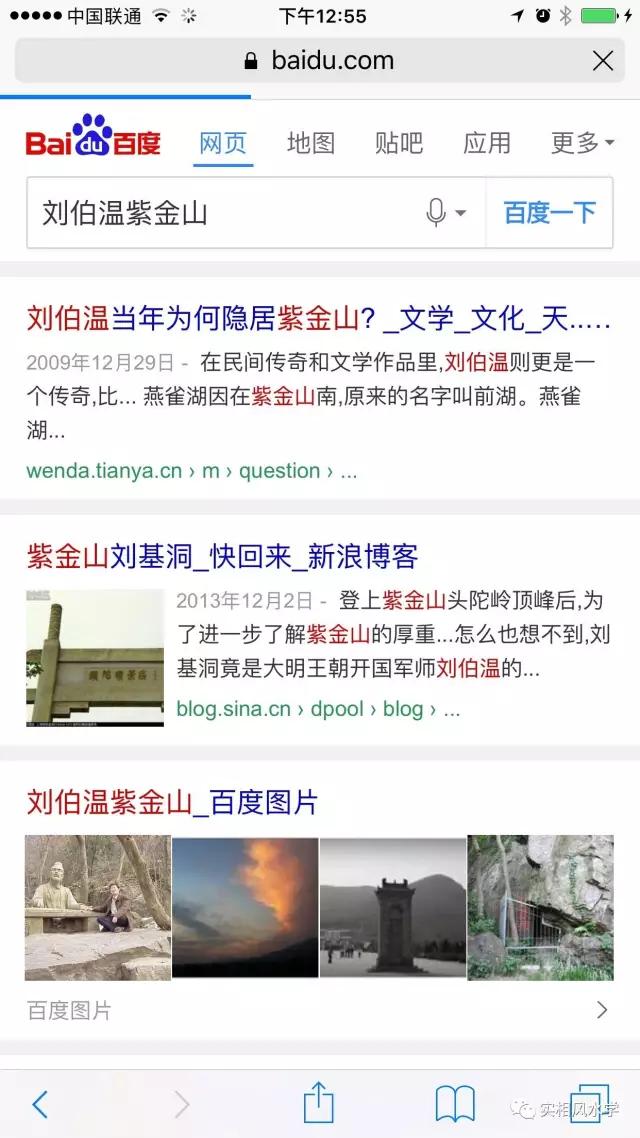Viewport: 640px width, 1138px height.
Task: Open Safari bookmarks
Action: click(x=455, y=1104)
